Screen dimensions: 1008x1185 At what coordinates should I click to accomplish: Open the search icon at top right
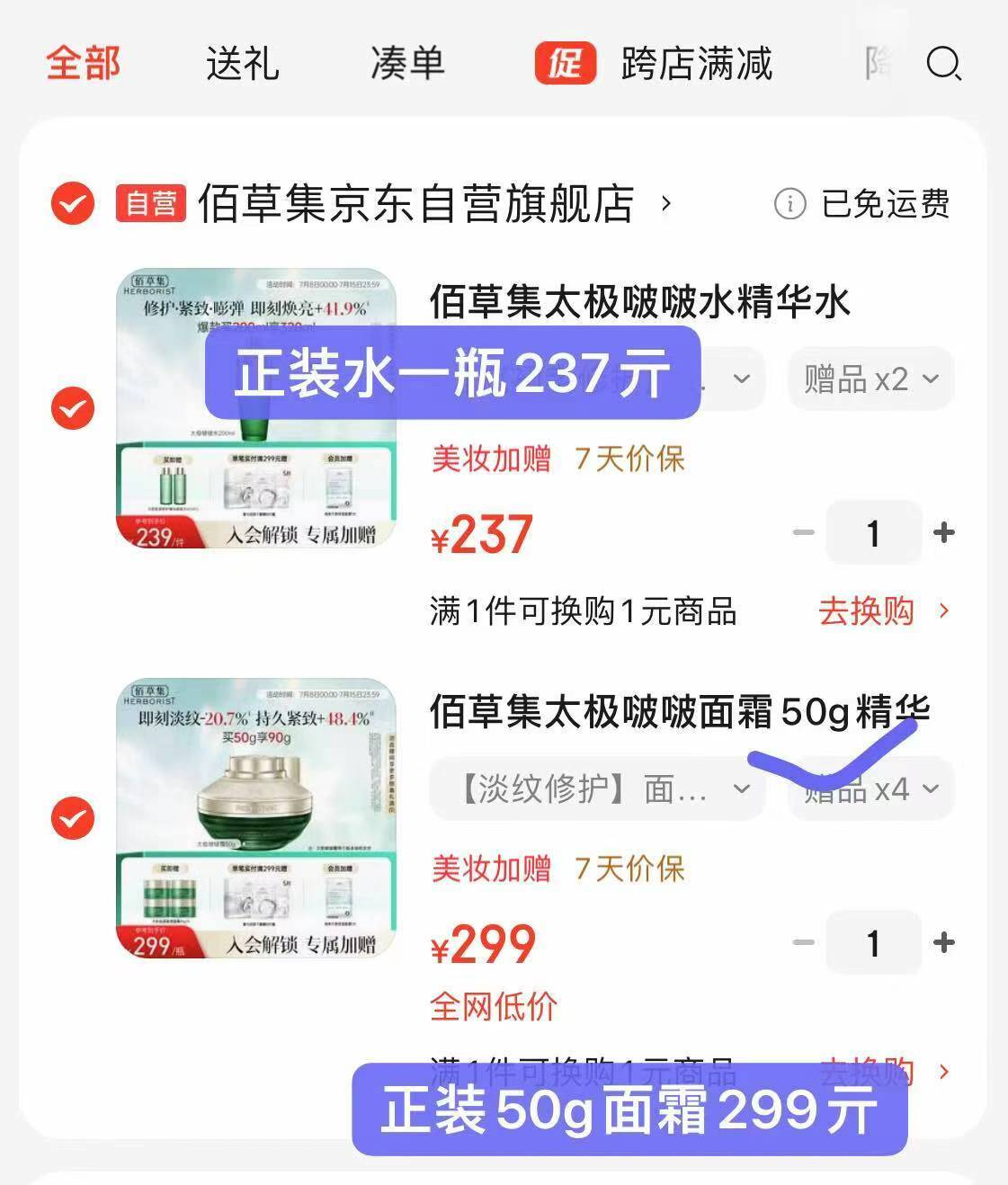coord(942,65)
